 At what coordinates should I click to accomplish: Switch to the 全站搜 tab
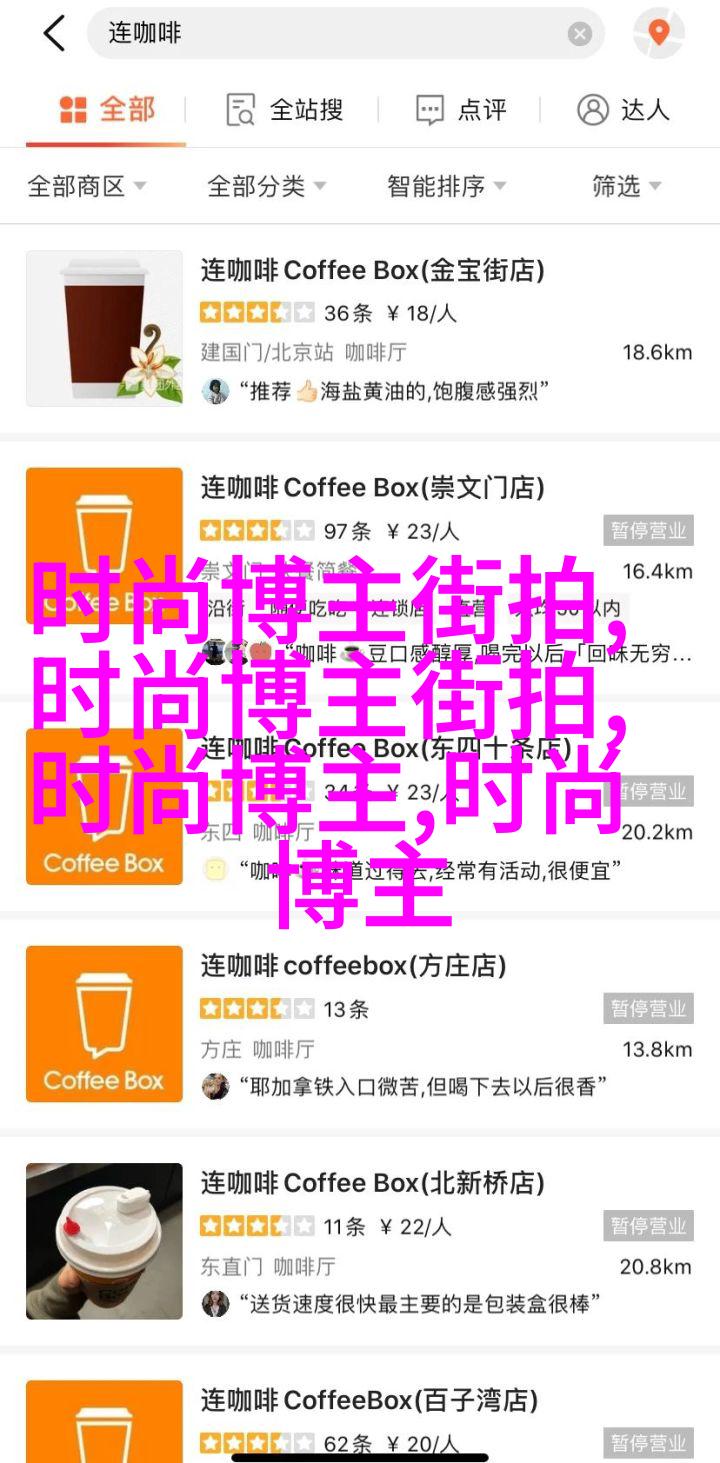tap(285, 109)
